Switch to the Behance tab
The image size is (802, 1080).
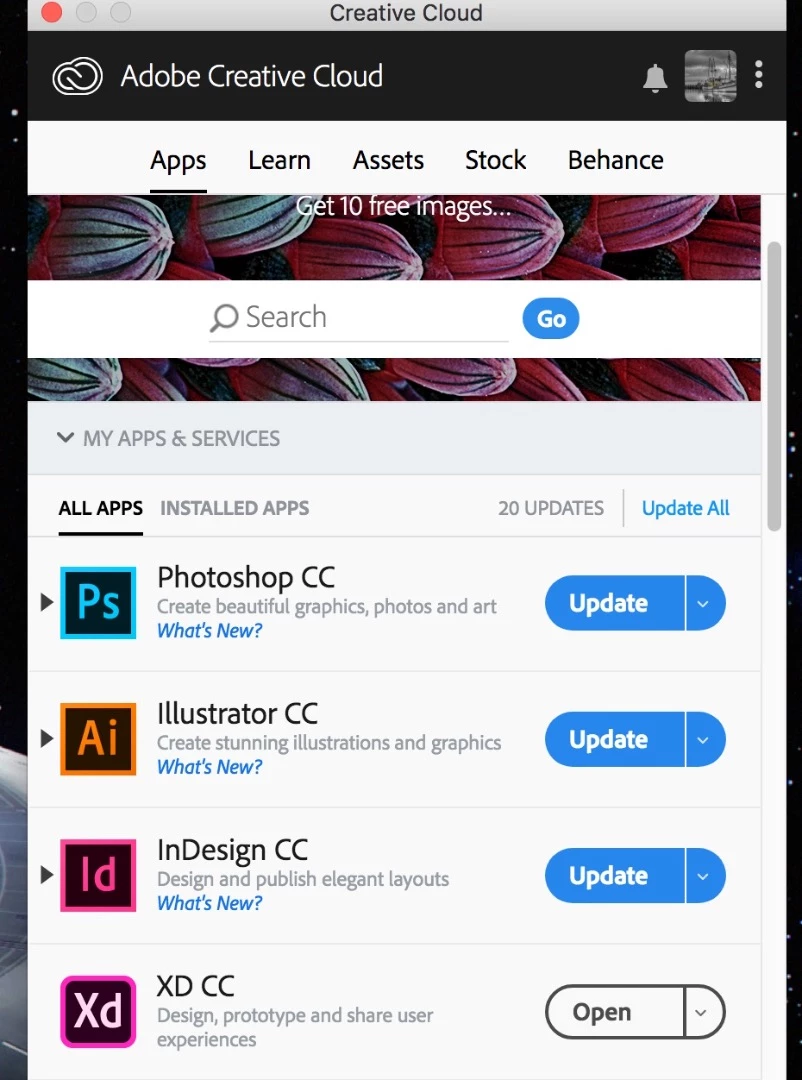pos(615,160)
